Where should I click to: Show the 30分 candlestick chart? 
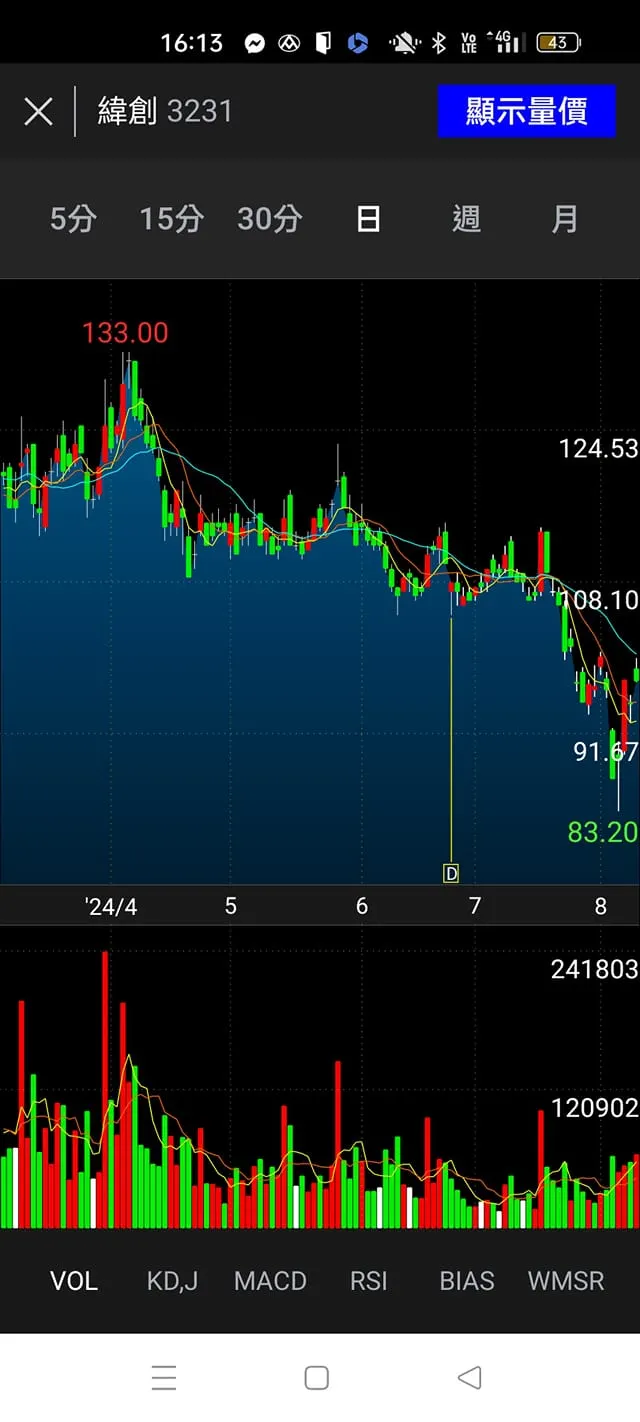(x=269, y=219)
